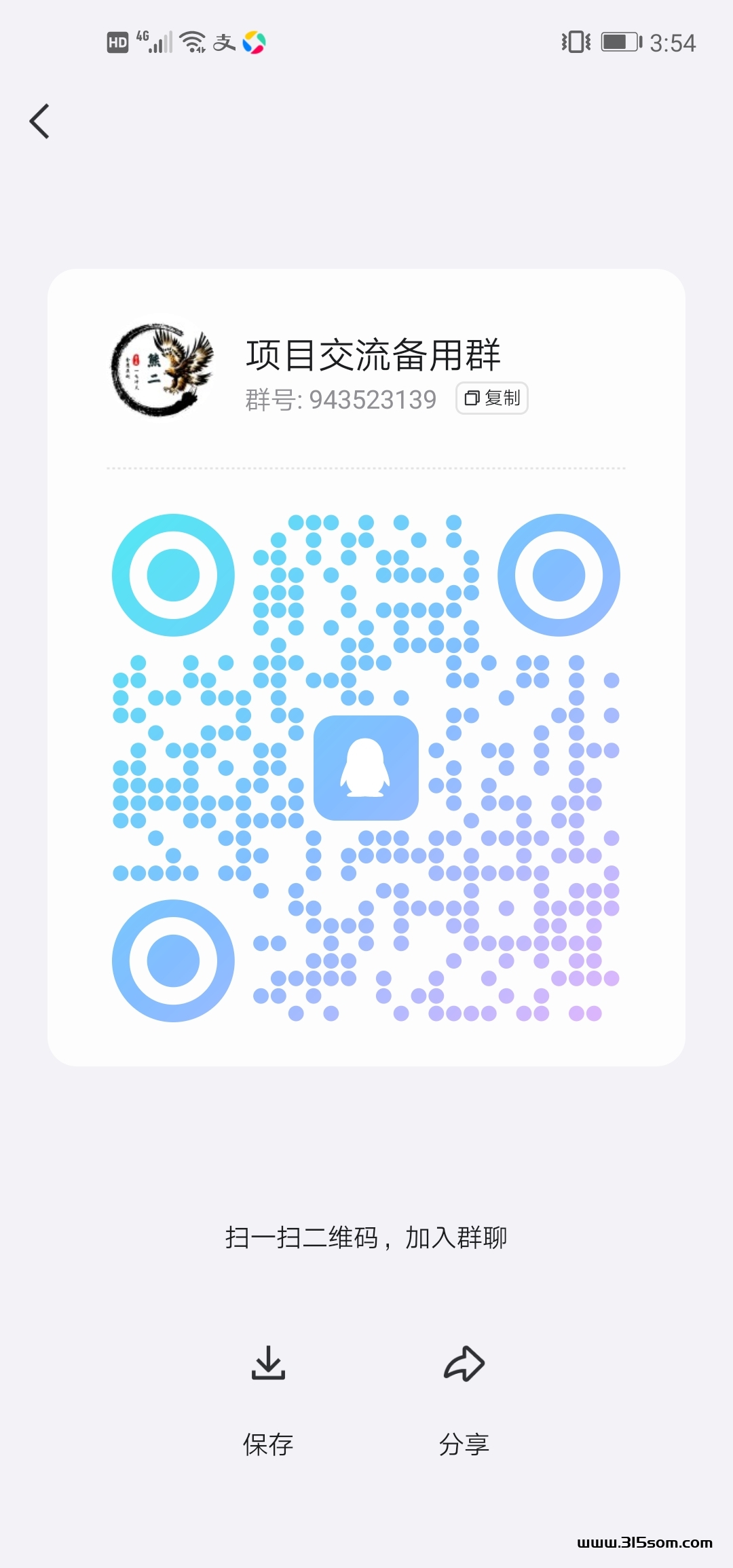This screenshot has height=1568, width=733.
Task: Copy the group number 943523139
Action: 492,398
